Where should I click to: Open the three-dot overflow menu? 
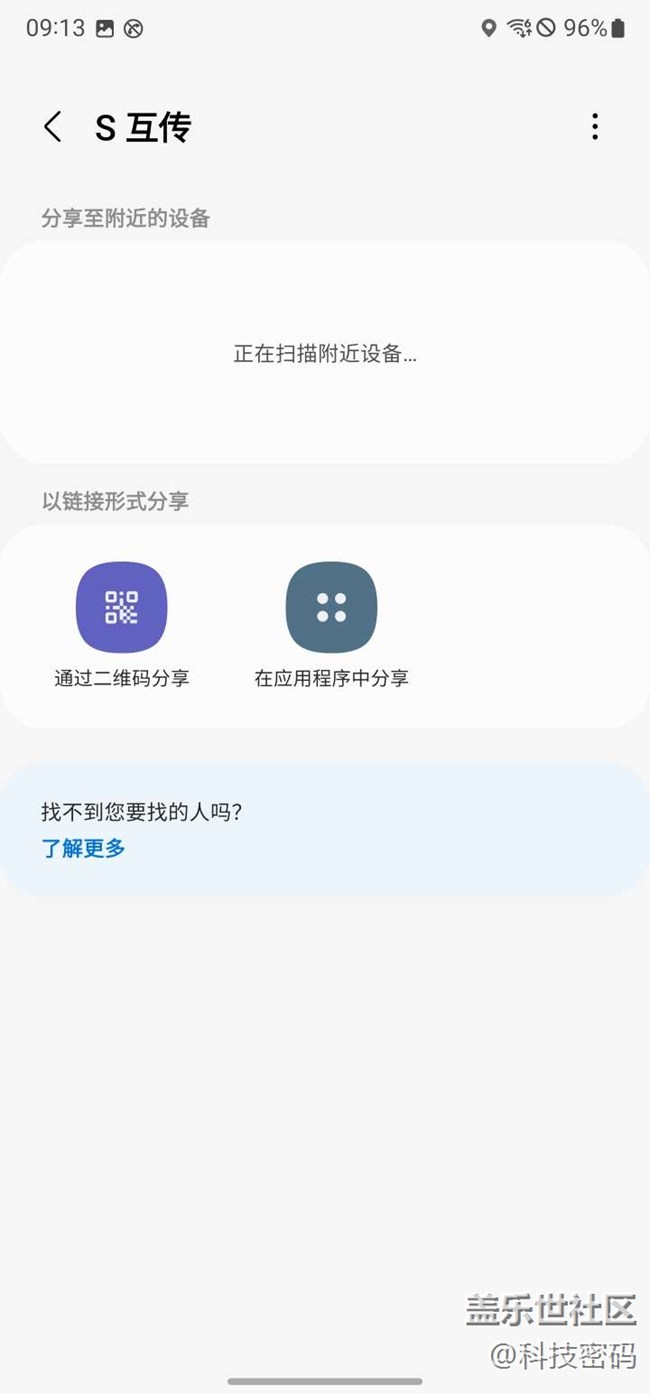click(595, 127)
